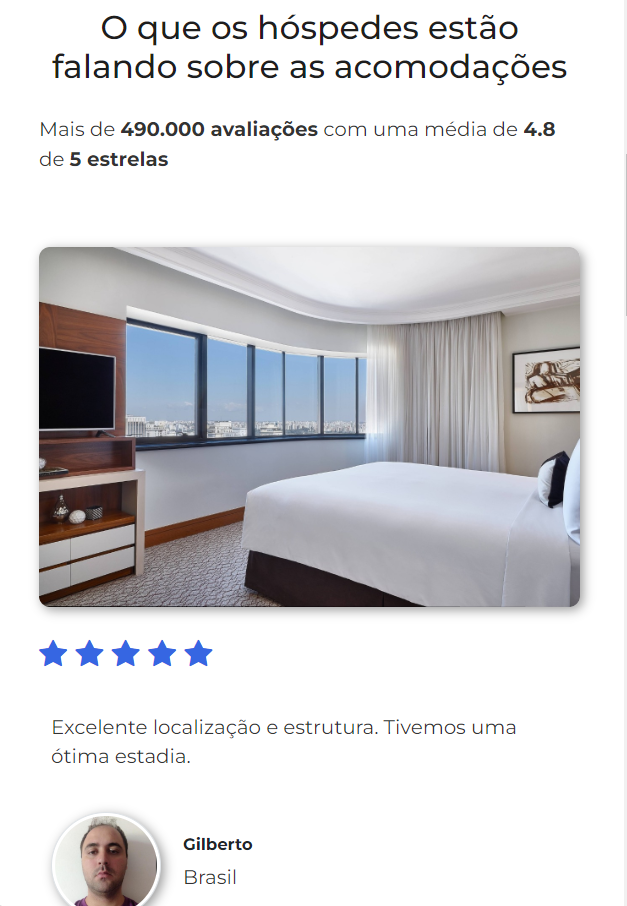Screen dimensions: 627x906
Task: Open the hotel room photo in Gilberto's review
Action: pyautogui.click(x=309, y=427)
